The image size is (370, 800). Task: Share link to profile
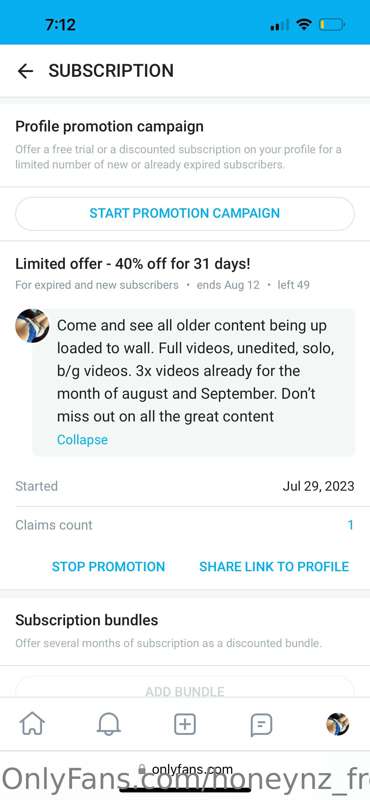pyautogui.click(x=274, y=566)
